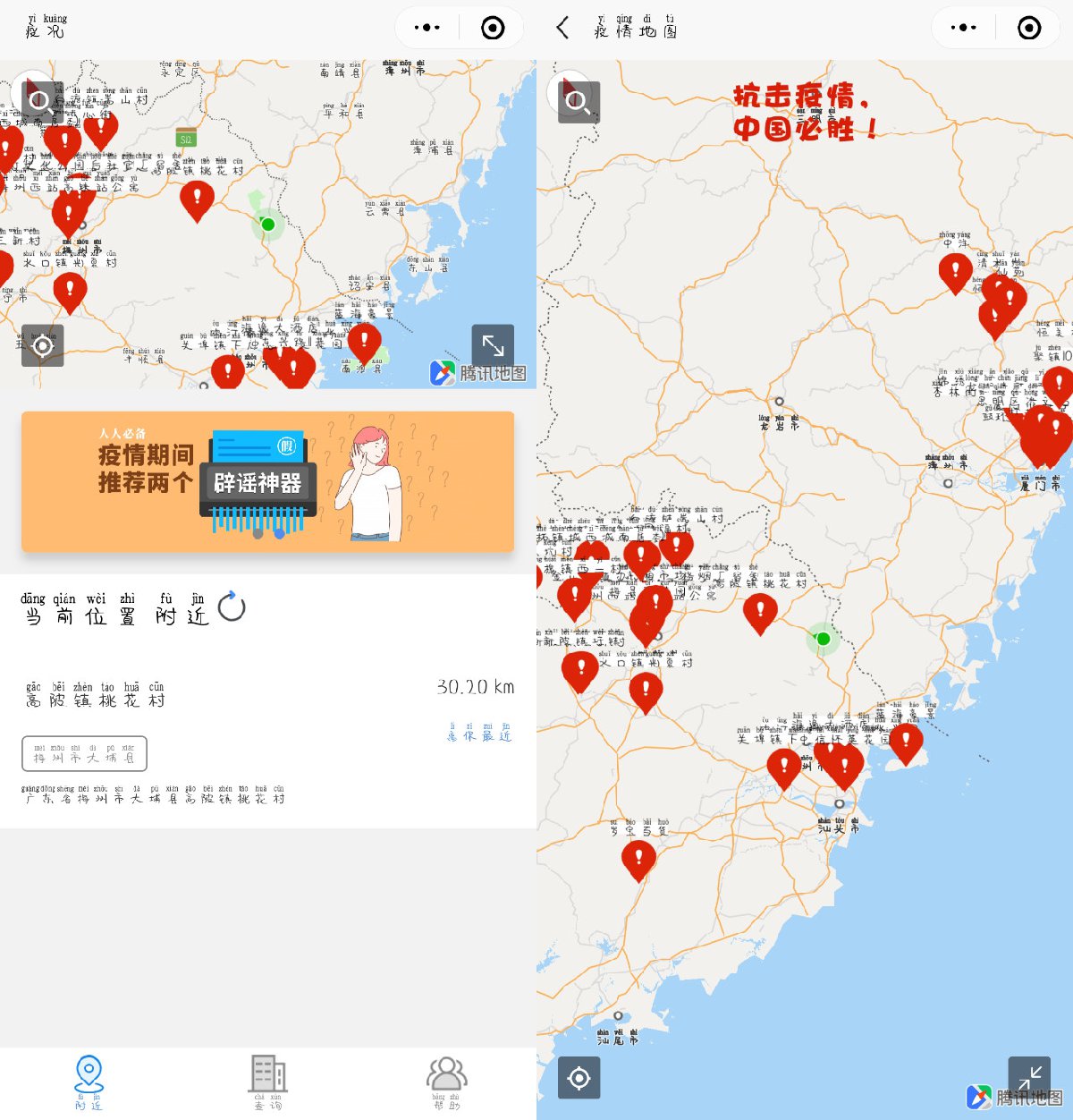
Task: Recenter the 疫情地图 map on my location
Action: click(x=579, y=1078)
